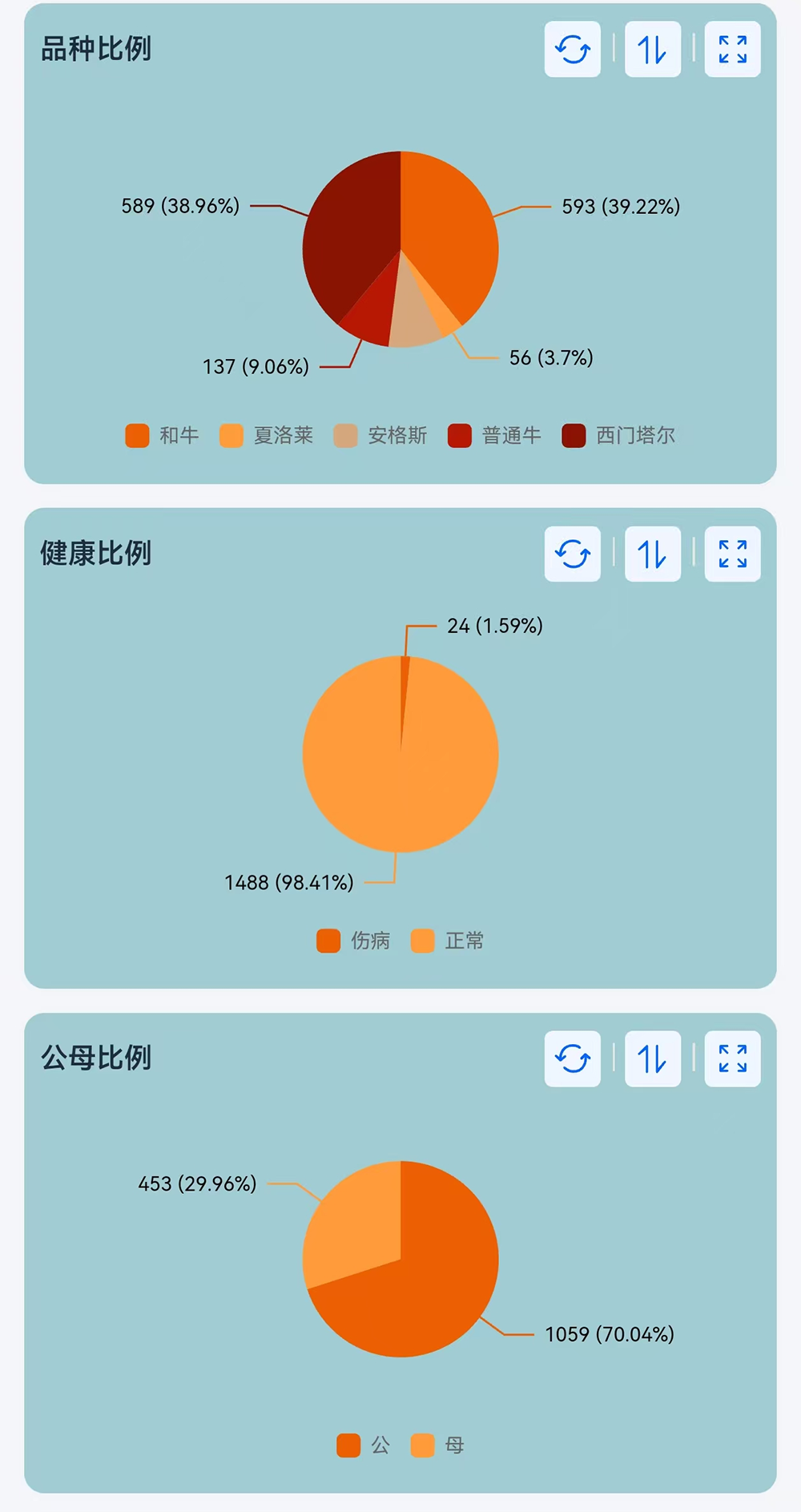Expand 品种比例 chart to fullscreen
This screenshot has width=801, height=1512.
[x=732, y=50]
